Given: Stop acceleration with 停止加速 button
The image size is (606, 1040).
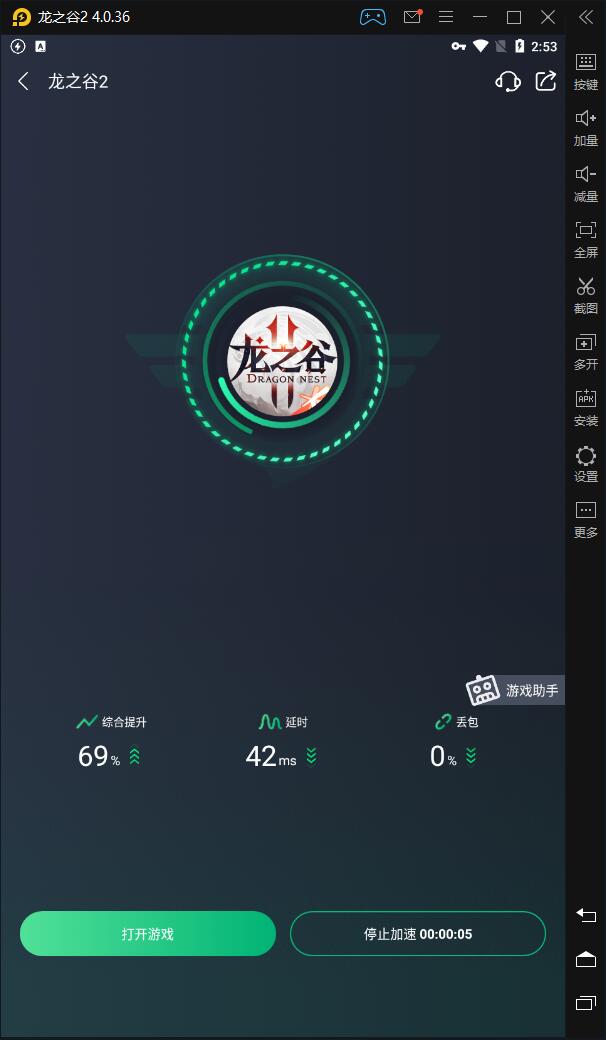Looking at the screenshot, I should tap(418, 934).
